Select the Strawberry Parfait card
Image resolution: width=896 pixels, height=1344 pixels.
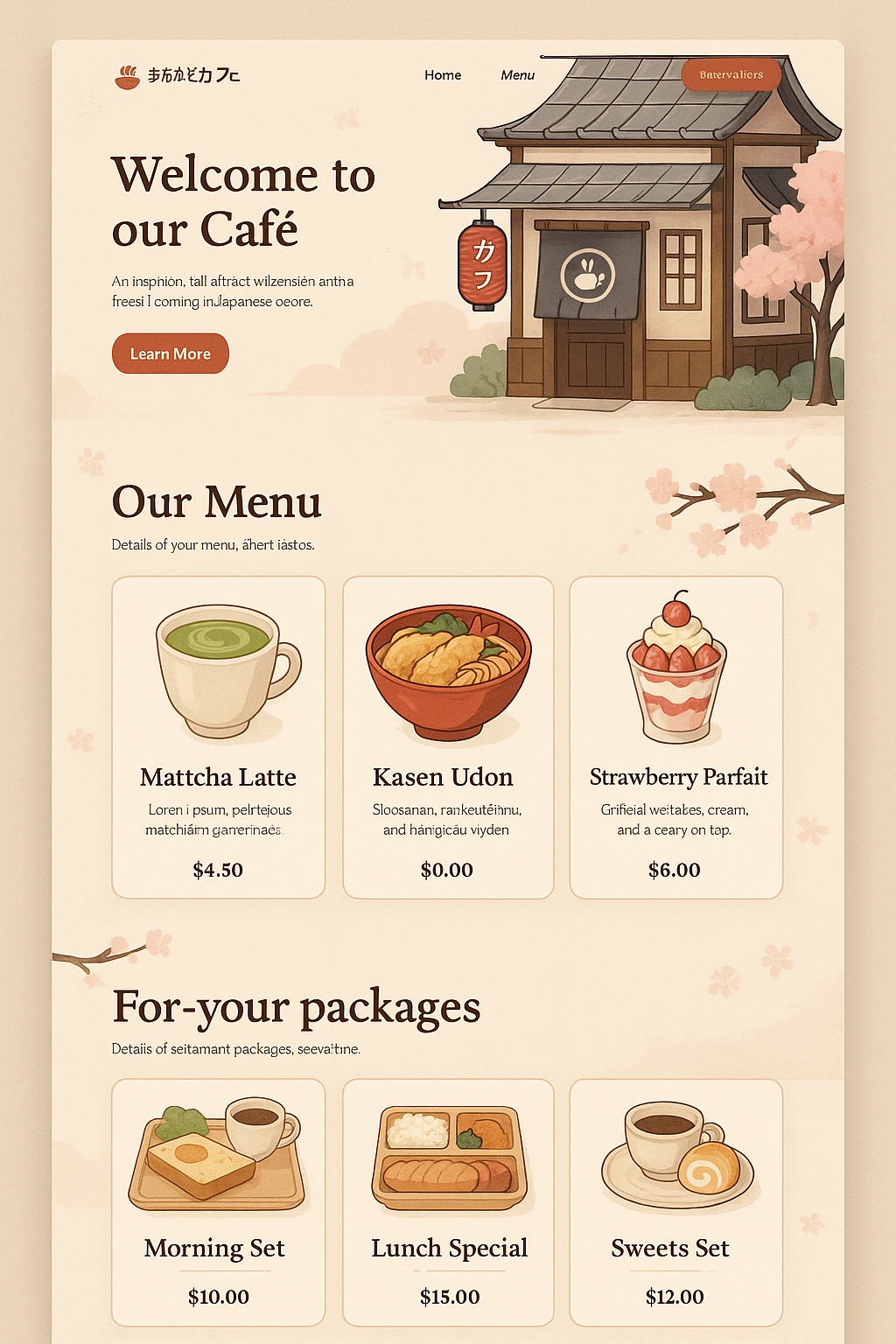point(675,737)
